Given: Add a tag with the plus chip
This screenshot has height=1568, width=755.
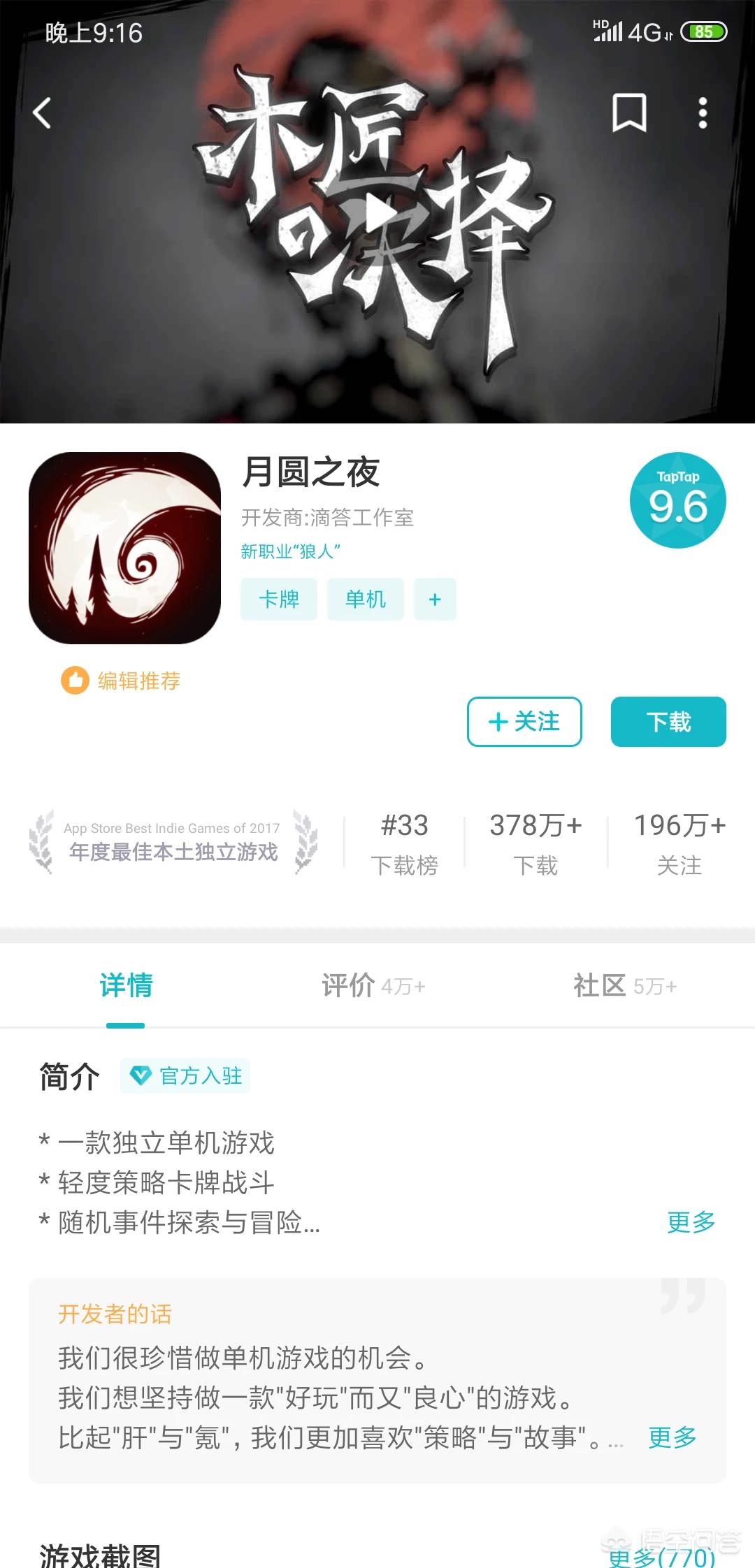Looking at the screenshot, I should pos(435,599).
